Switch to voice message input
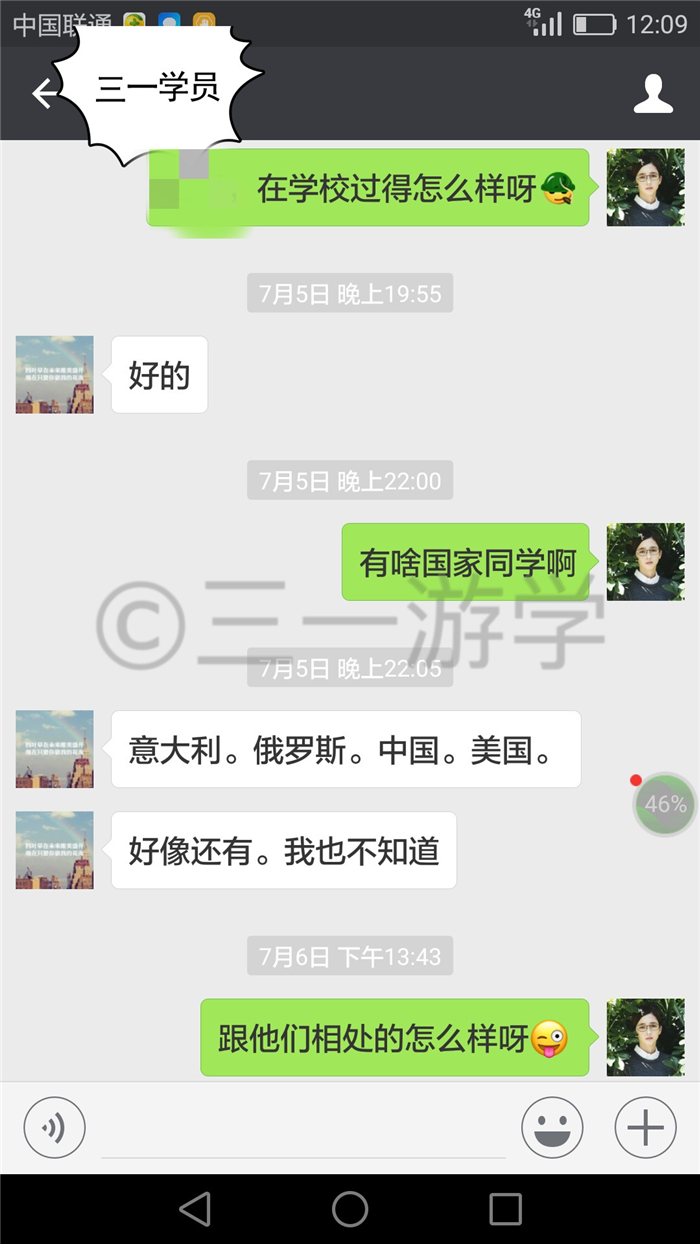The height and width of the screenshot is (1244, 700). coord(54,1128)
